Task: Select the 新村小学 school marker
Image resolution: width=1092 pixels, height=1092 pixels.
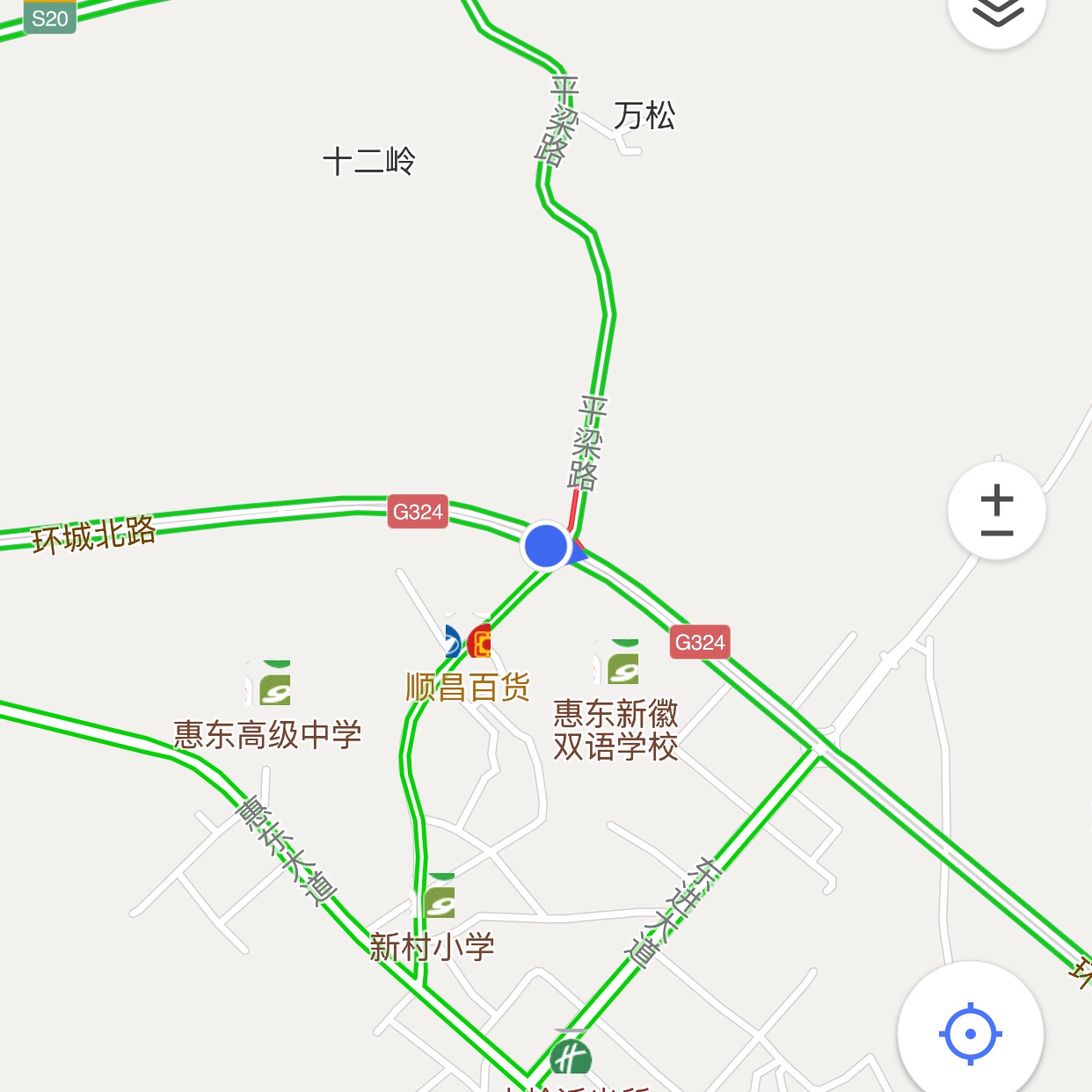Action: [438, 897]
